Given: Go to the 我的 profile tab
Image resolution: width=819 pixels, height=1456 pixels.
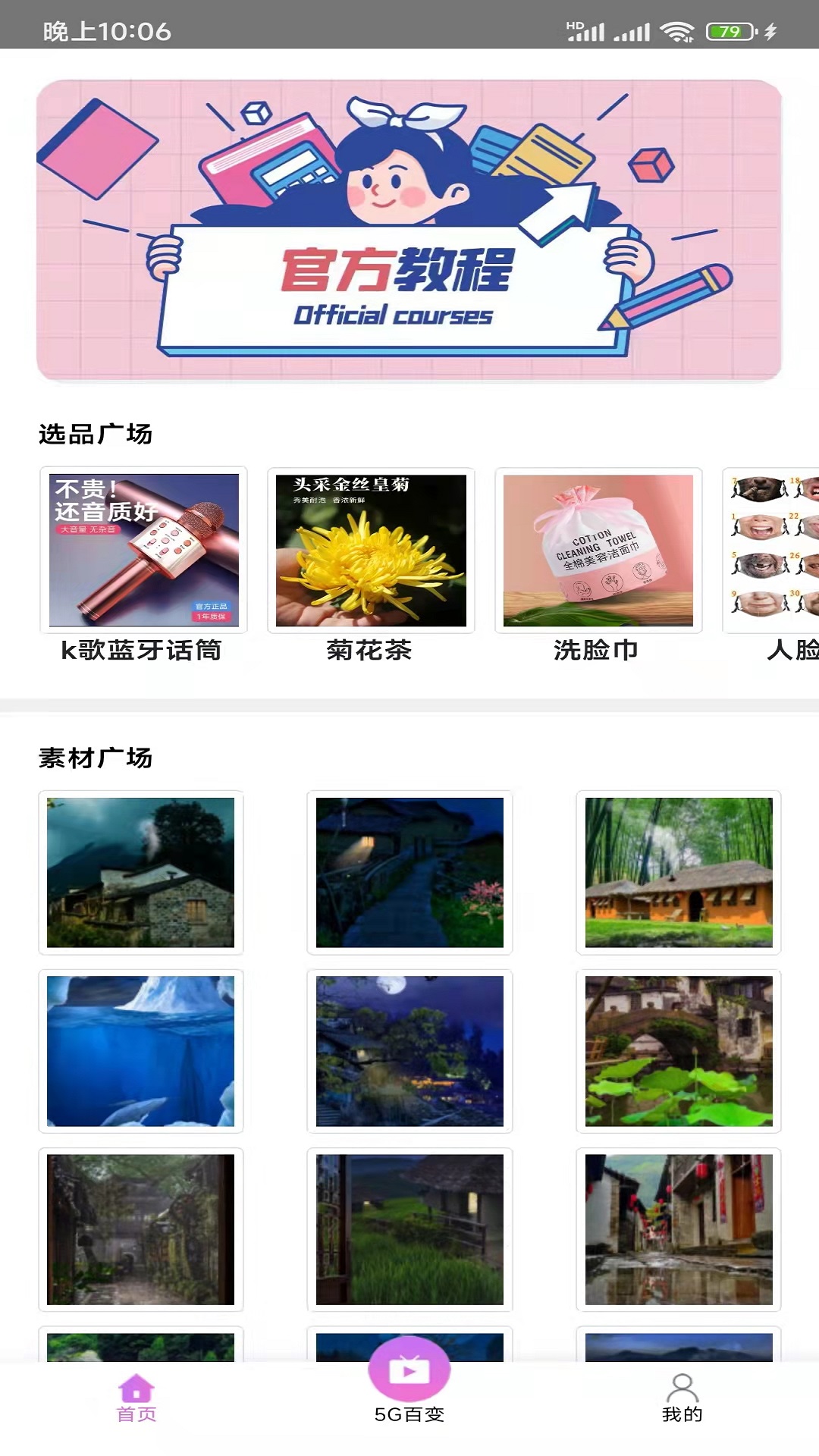Looking at the screenshot, I should 682,1398.
